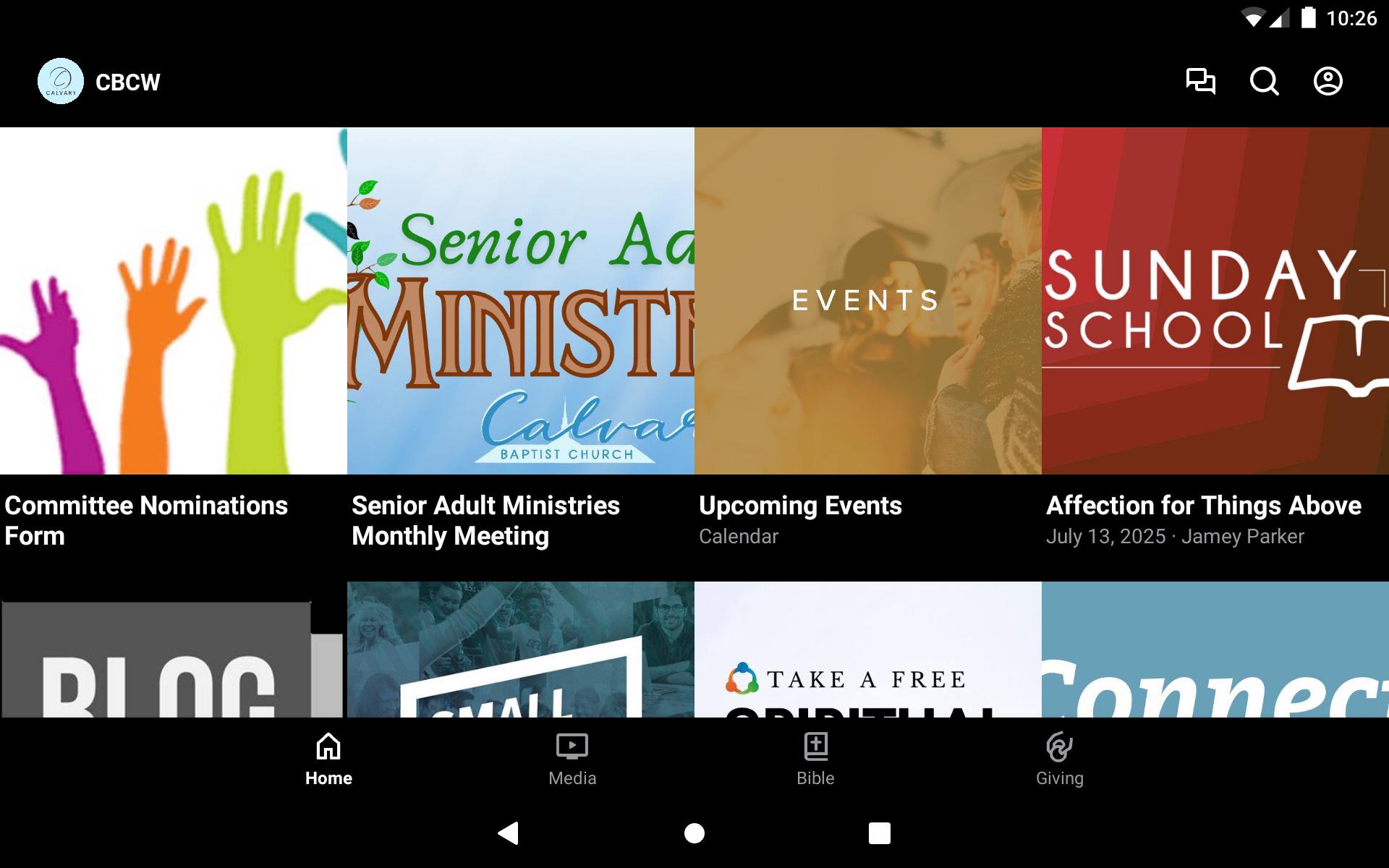Open the Small groups tile
1389x868 pixels.
[521, 651]
